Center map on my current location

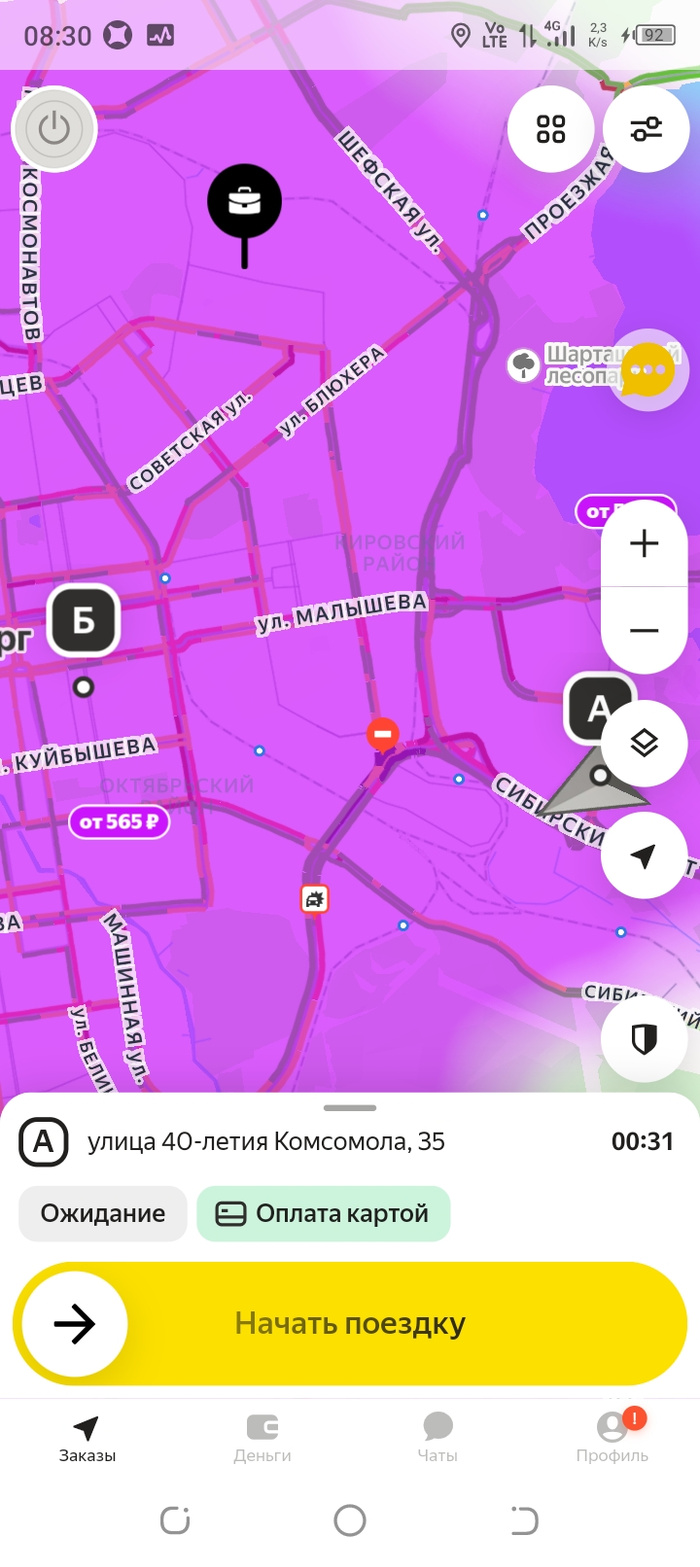pyautogui.click(x=644, y=856)
